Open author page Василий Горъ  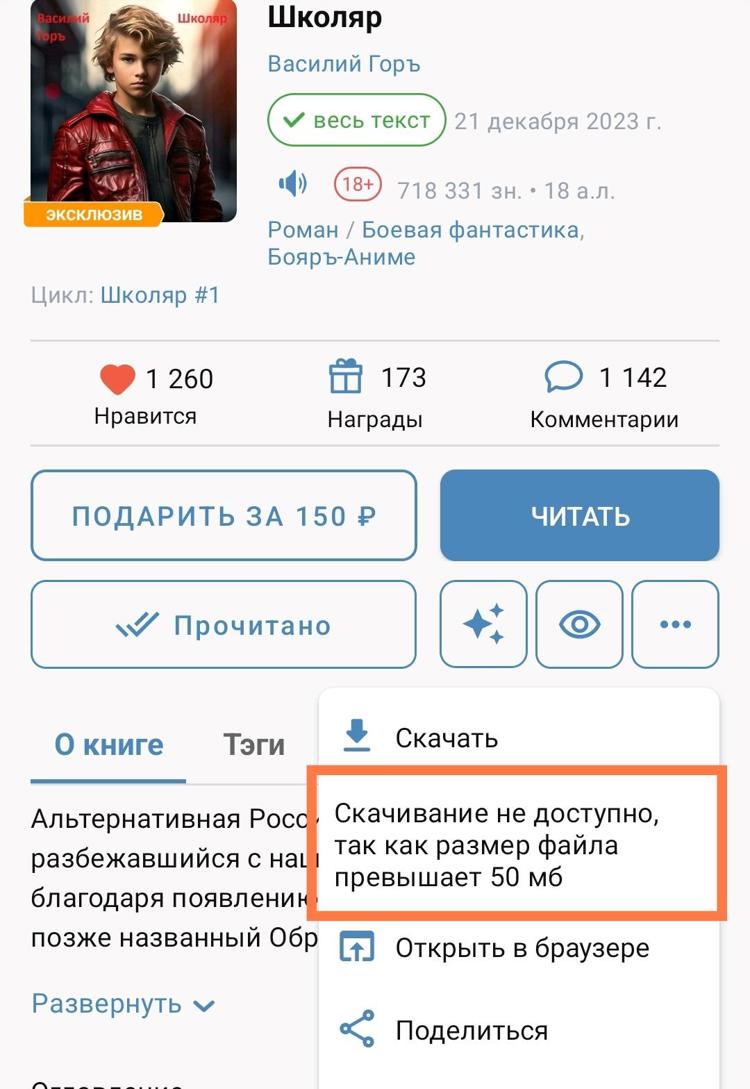click(343, 64)
